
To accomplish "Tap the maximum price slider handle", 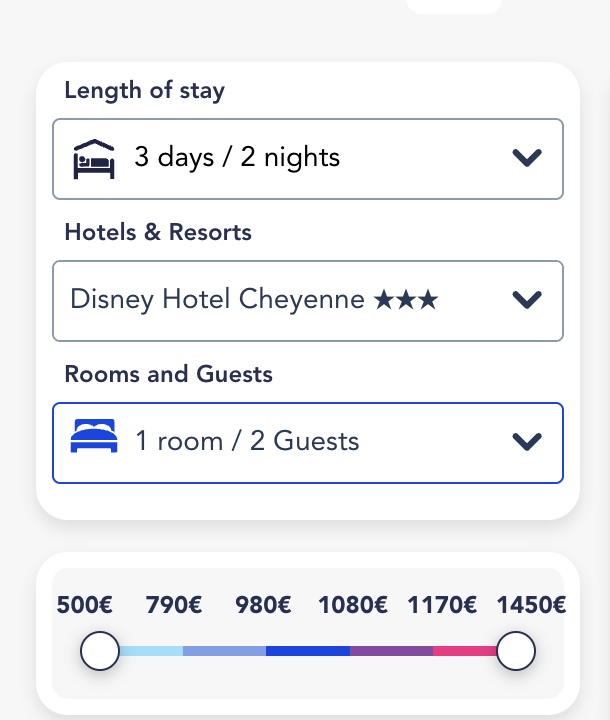I will pos(516,652).
